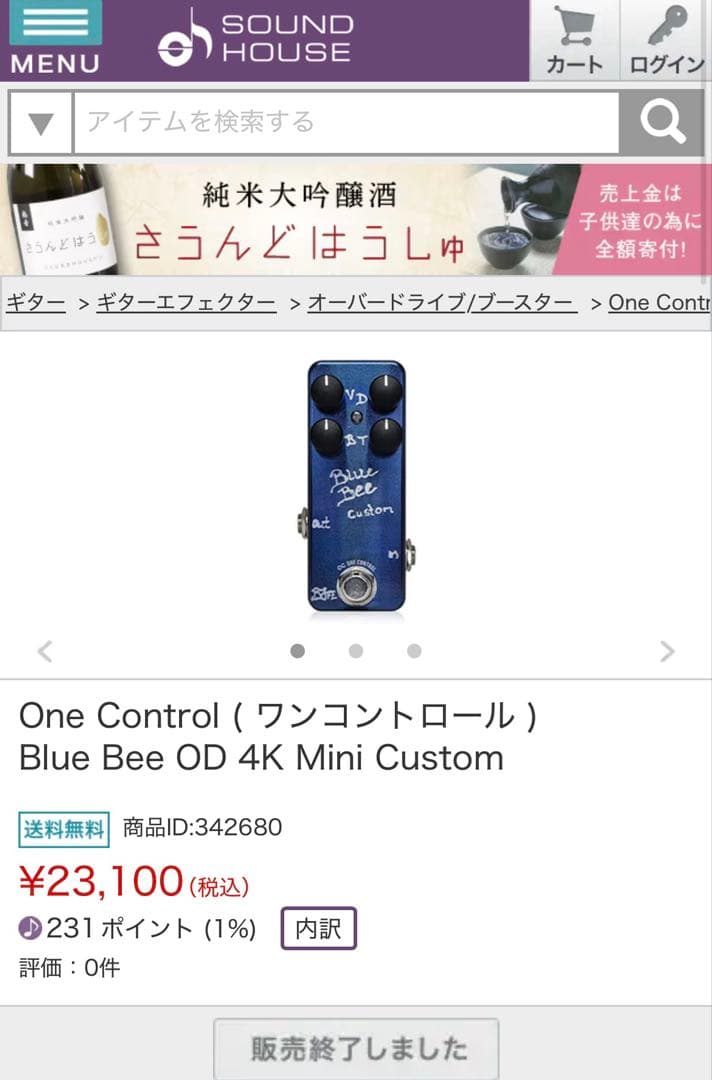The image size is (712, 1080).
Task: Jump to the second image dot
Action: [x=356, y=651]
